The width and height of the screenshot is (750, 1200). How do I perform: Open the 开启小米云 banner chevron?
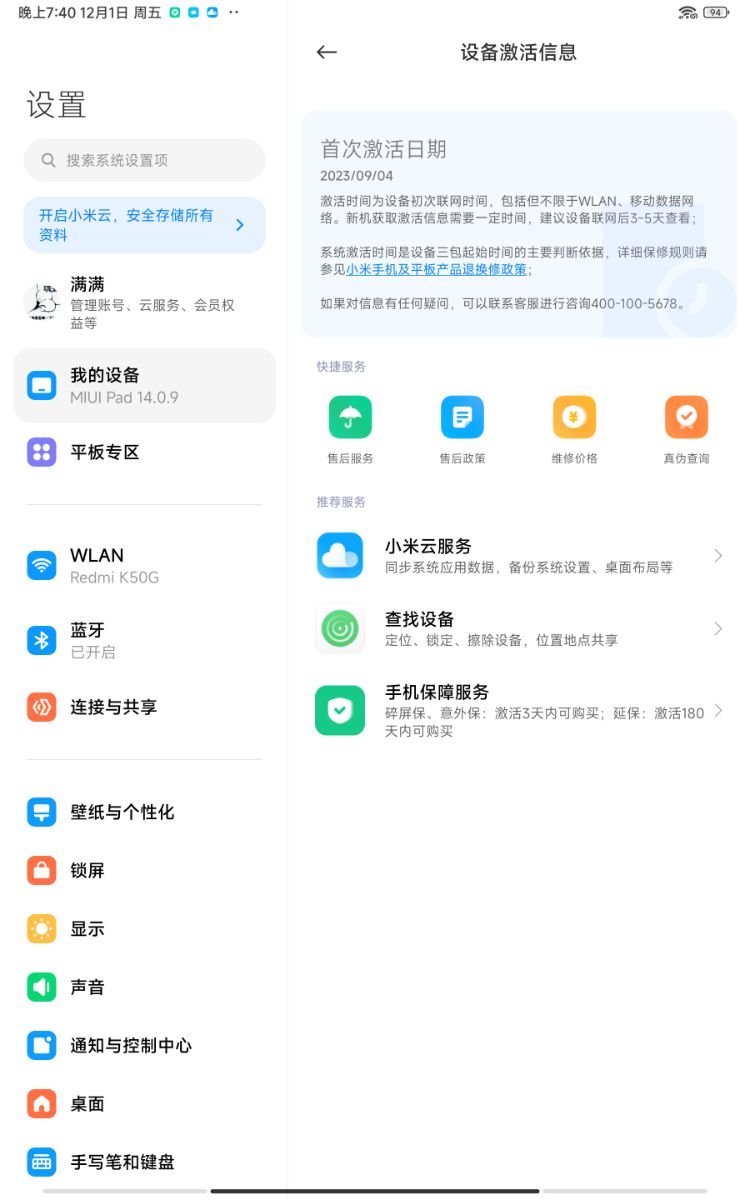pyautogui.click(x=239, y=225)
